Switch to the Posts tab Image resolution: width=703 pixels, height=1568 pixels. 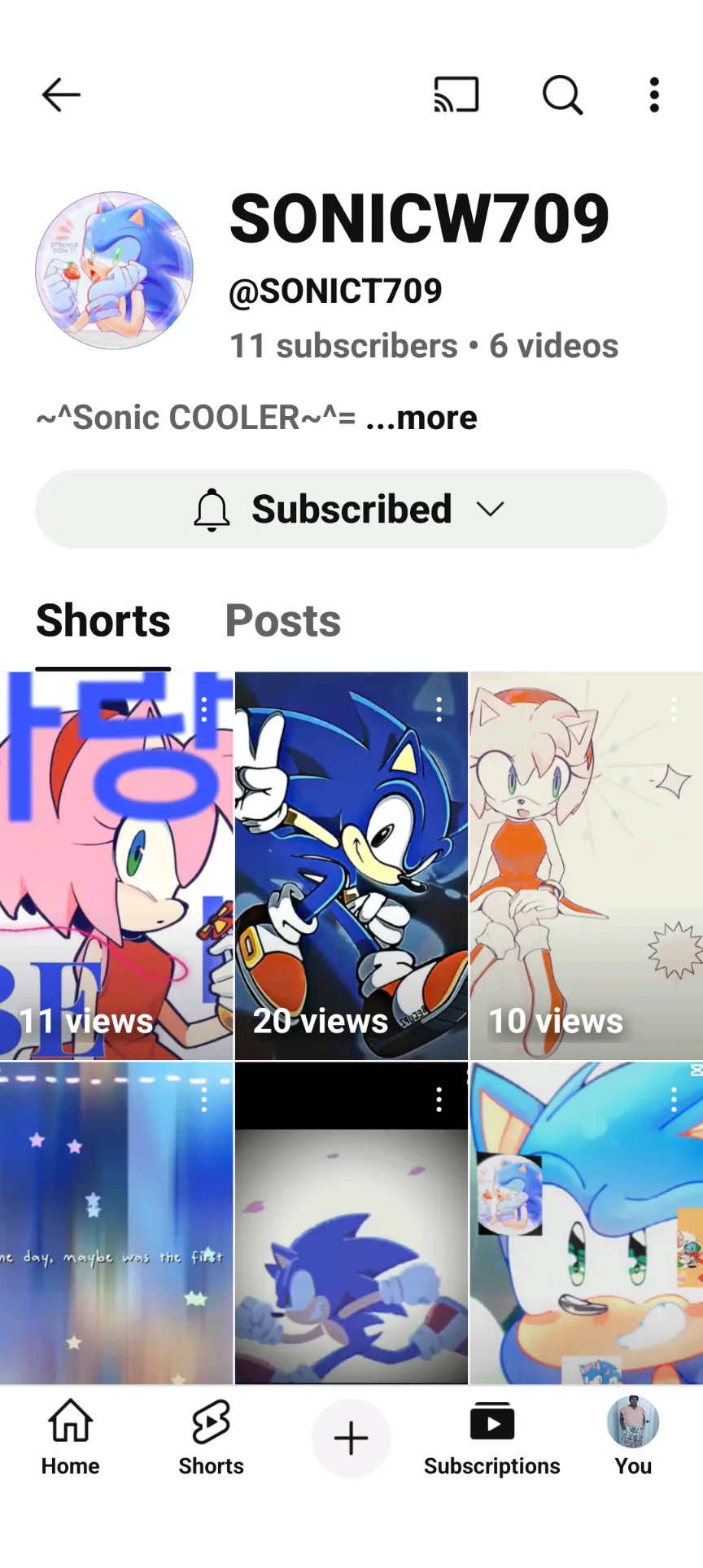point(283,621)
